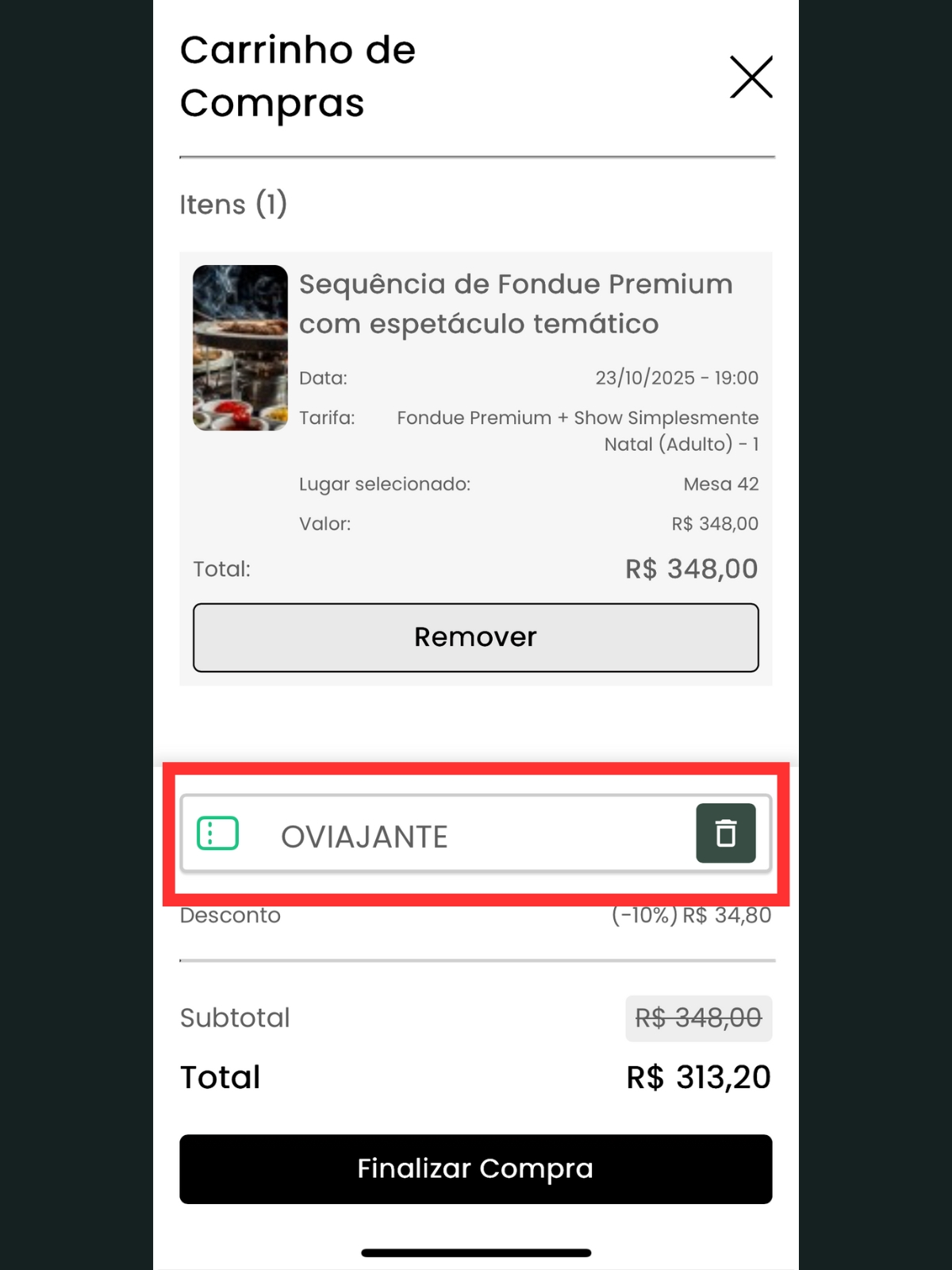Tap the Remover button for the fondue item
Screen dimensions: 952x1270
(475, 637)
